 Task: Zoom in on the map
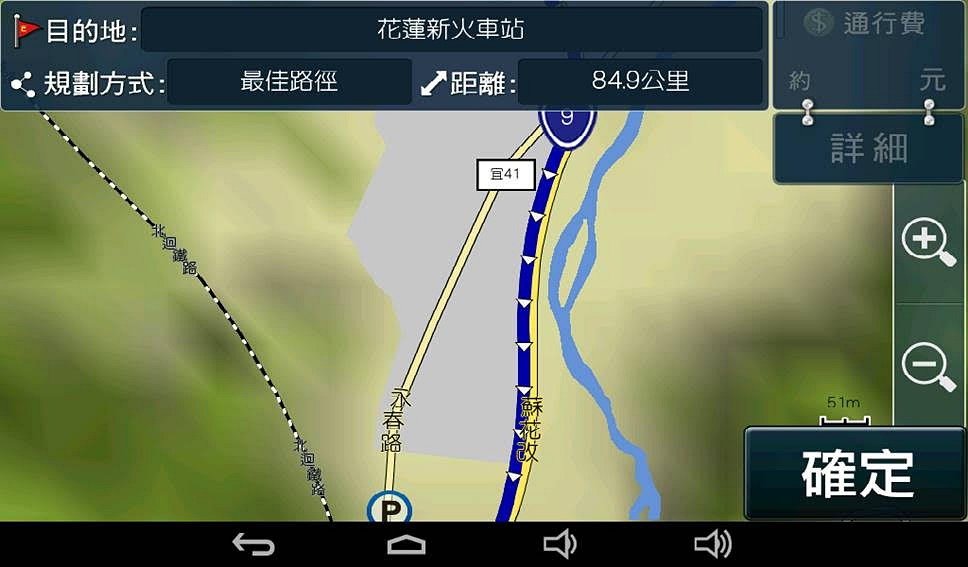928,243
